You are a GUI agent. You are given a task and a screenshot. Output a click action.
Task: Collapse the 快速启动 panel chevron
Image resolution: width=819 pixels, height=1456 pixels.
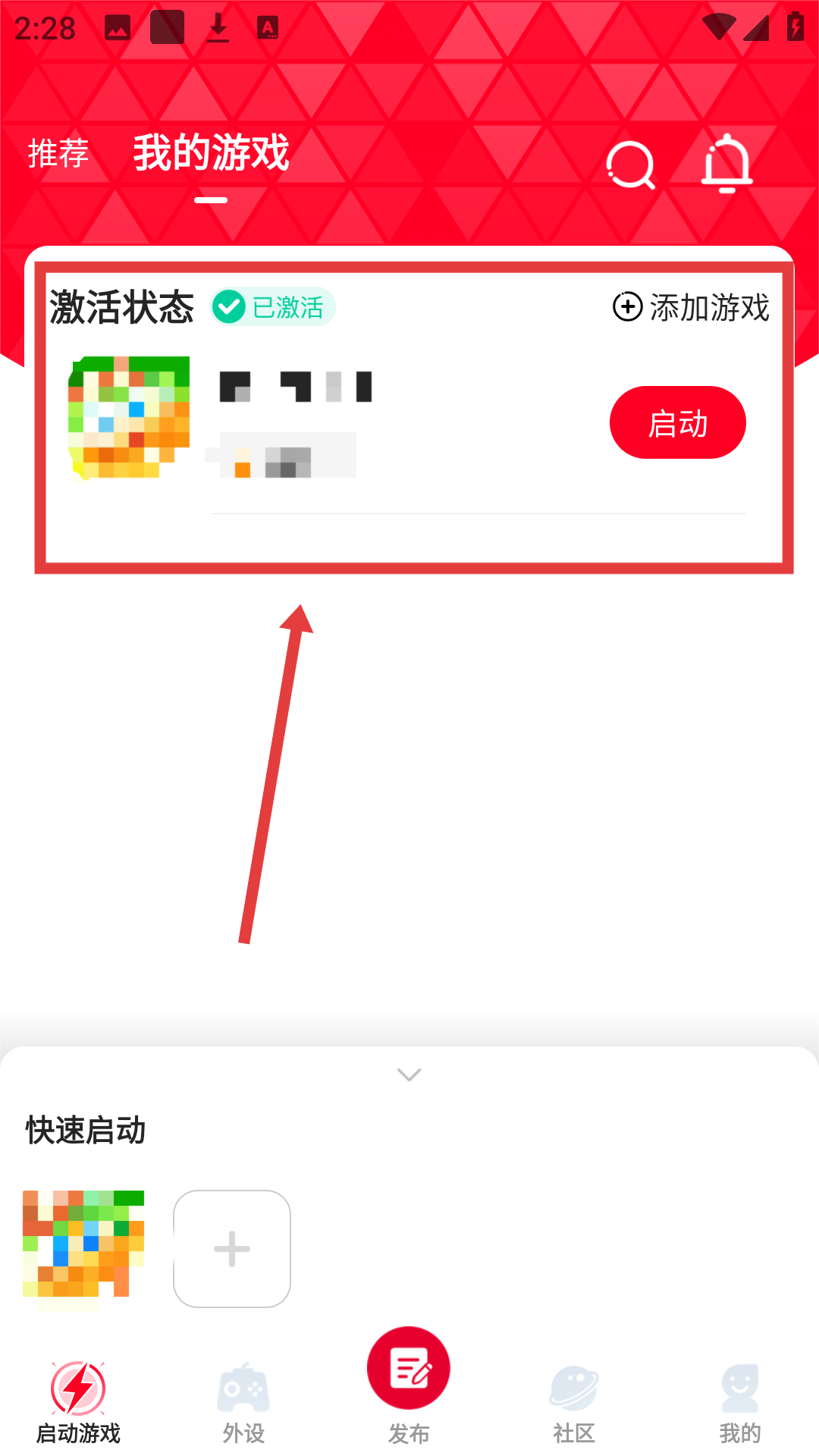[409, 1075]
